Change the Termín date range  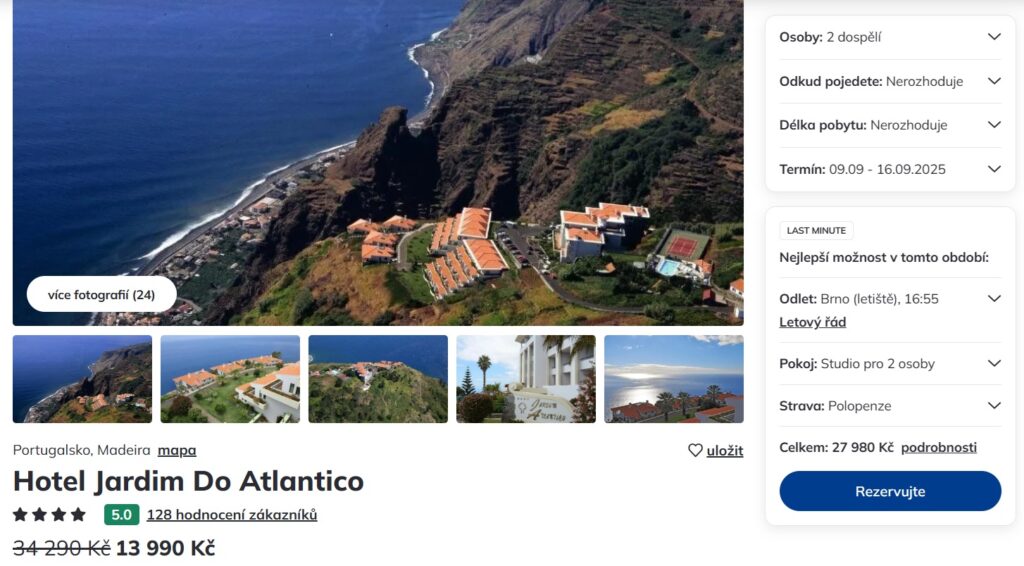pos(890,169)
